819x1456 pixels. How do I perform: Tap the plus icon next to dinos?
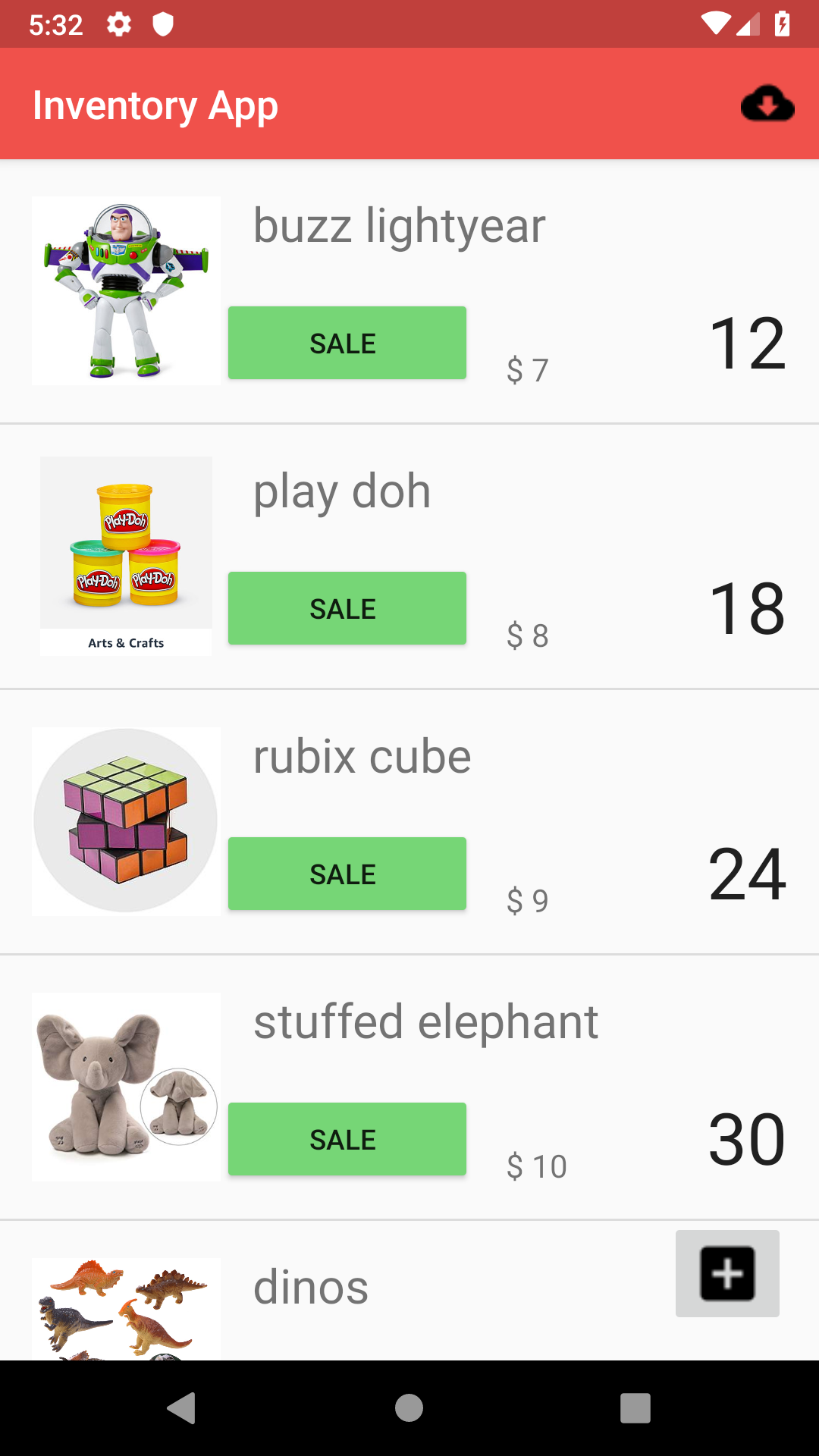point(726,1272)
